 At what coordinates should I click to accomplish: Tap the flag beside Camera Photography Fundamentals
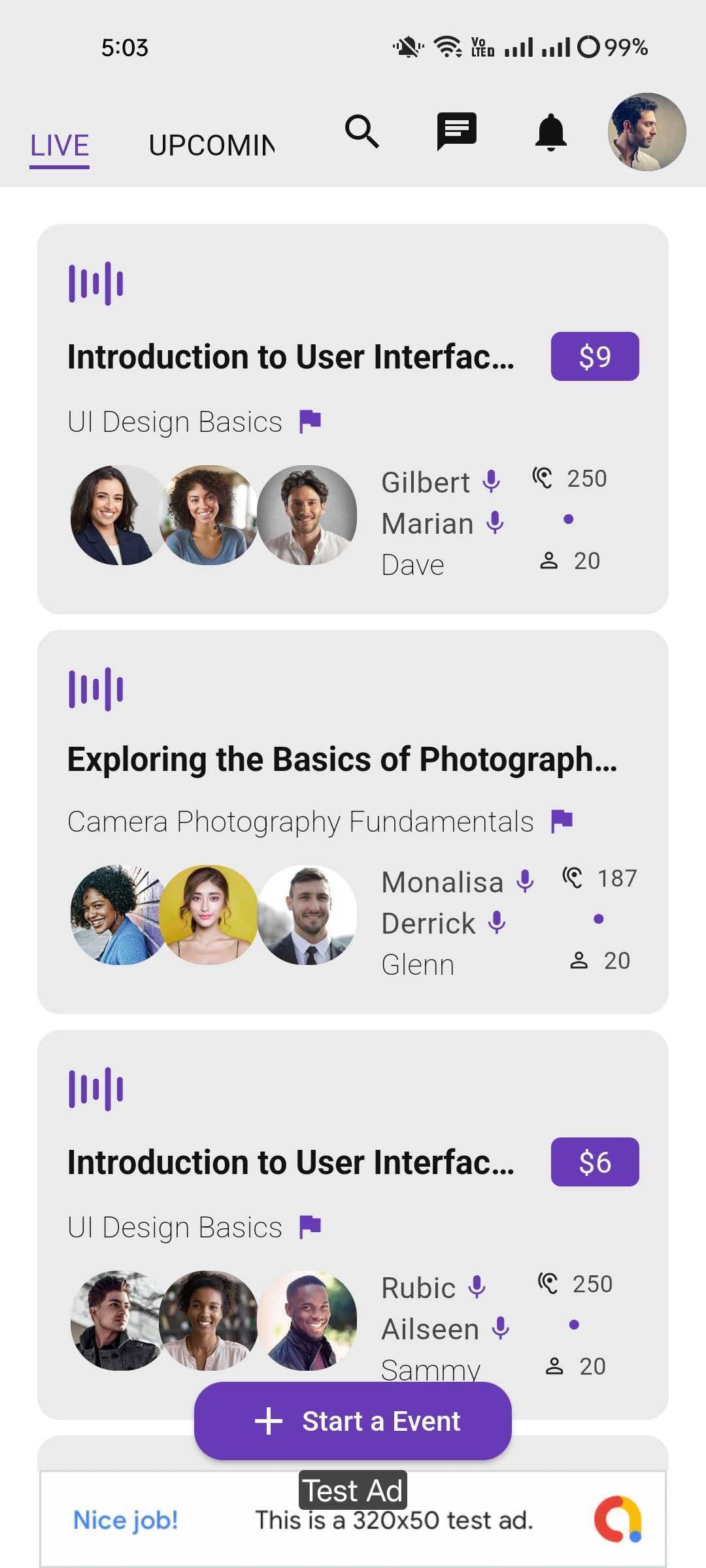562,821
